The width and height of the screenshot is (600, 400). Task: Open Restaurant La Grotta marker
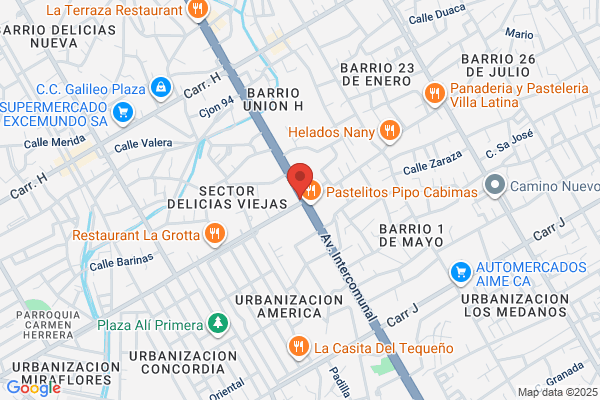[x=215, y=233]
